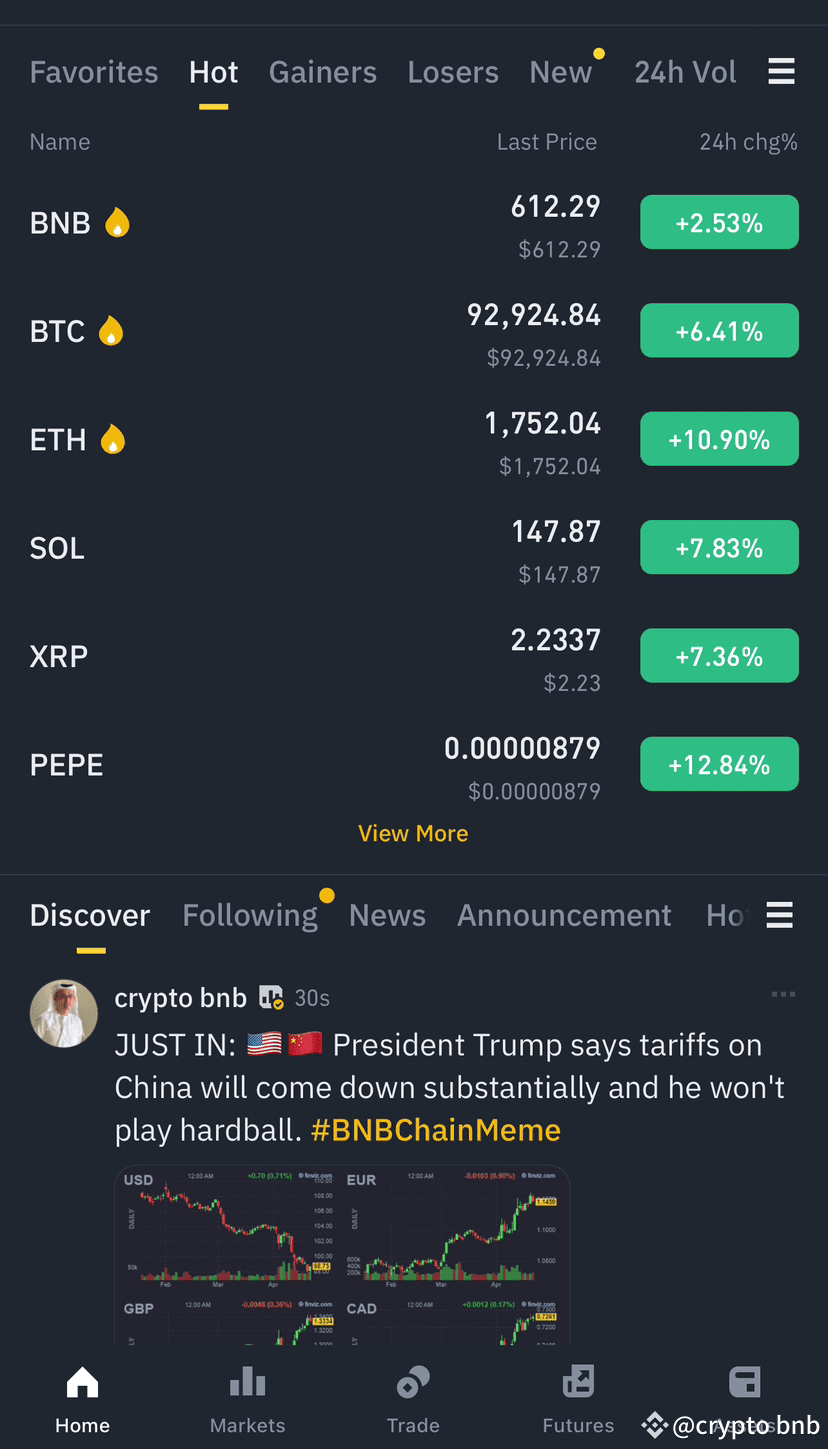This screenshot has height=1449, width=828.
Task: Select the Following feed tab
Action: pos(250,914)
